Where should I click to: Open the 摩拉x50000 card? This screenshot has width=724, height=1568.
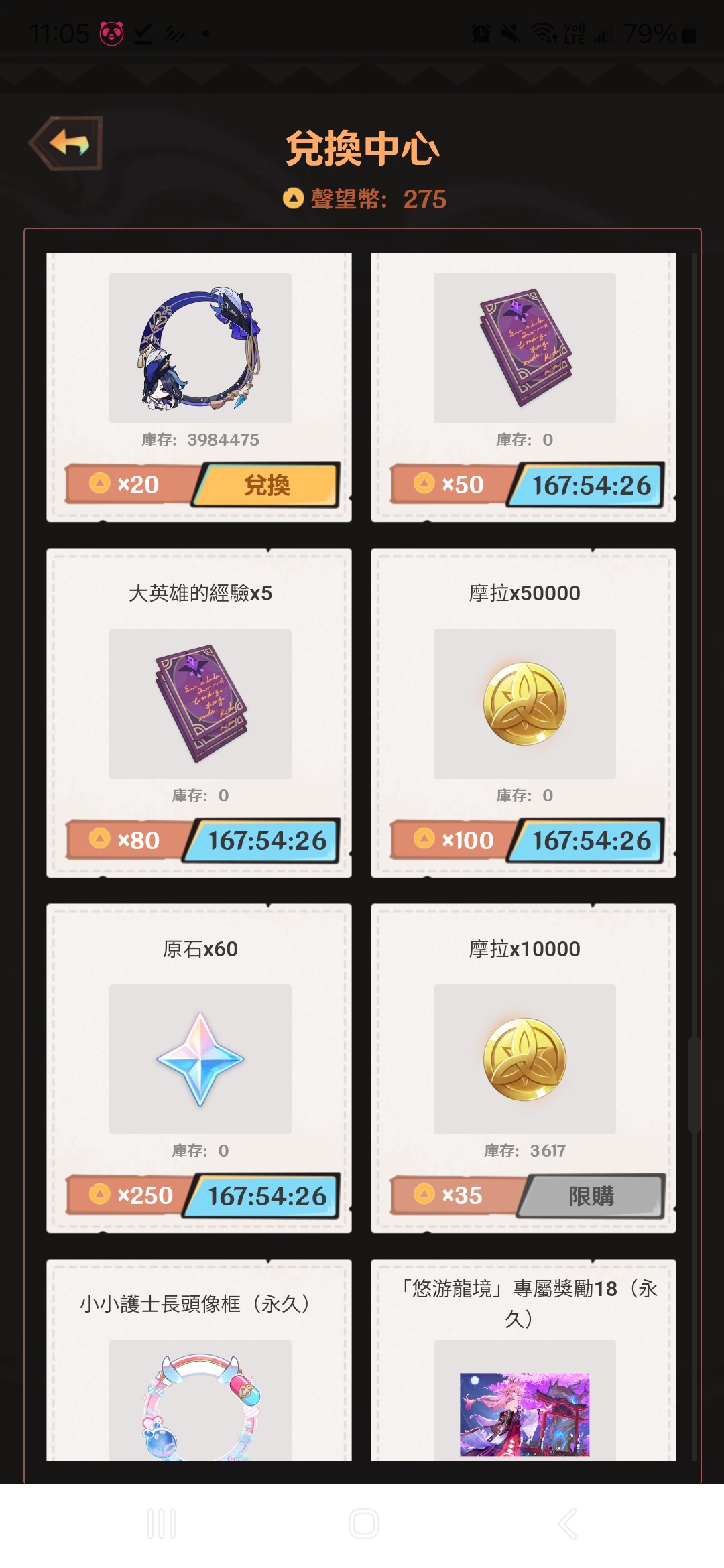tap(524, 713)
